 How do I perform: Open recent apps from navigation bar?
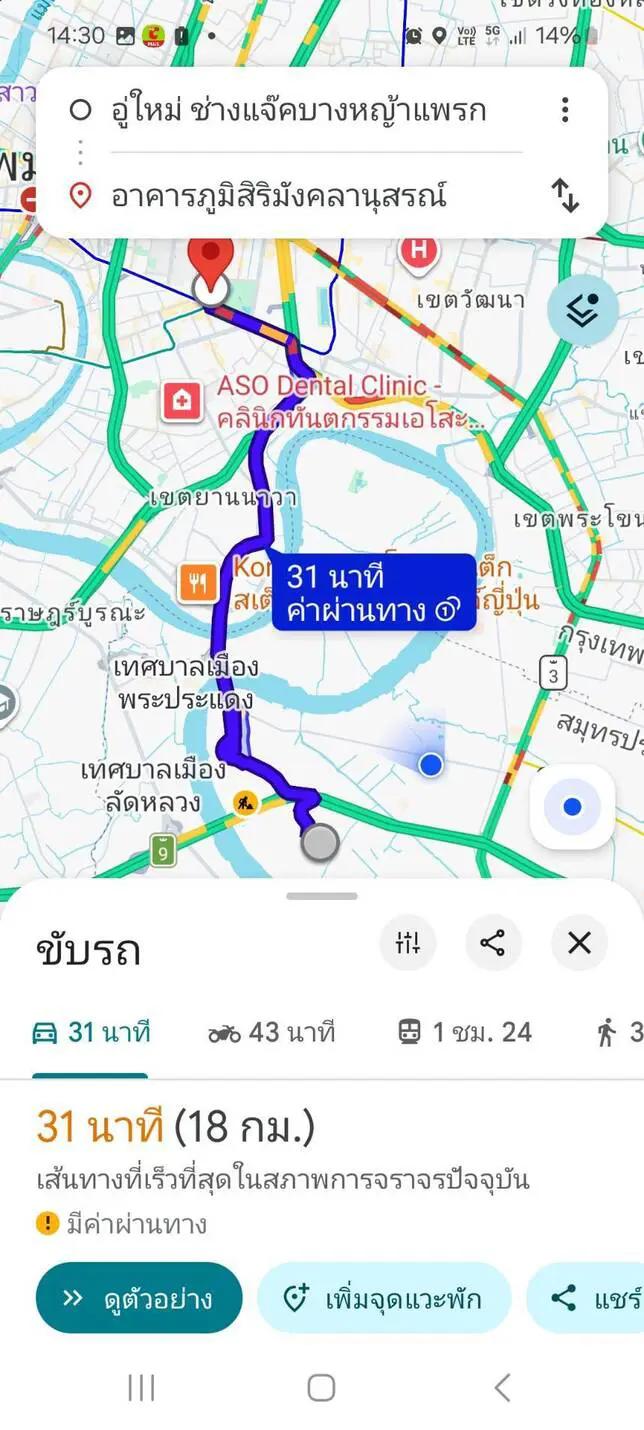click(141, 1387)
